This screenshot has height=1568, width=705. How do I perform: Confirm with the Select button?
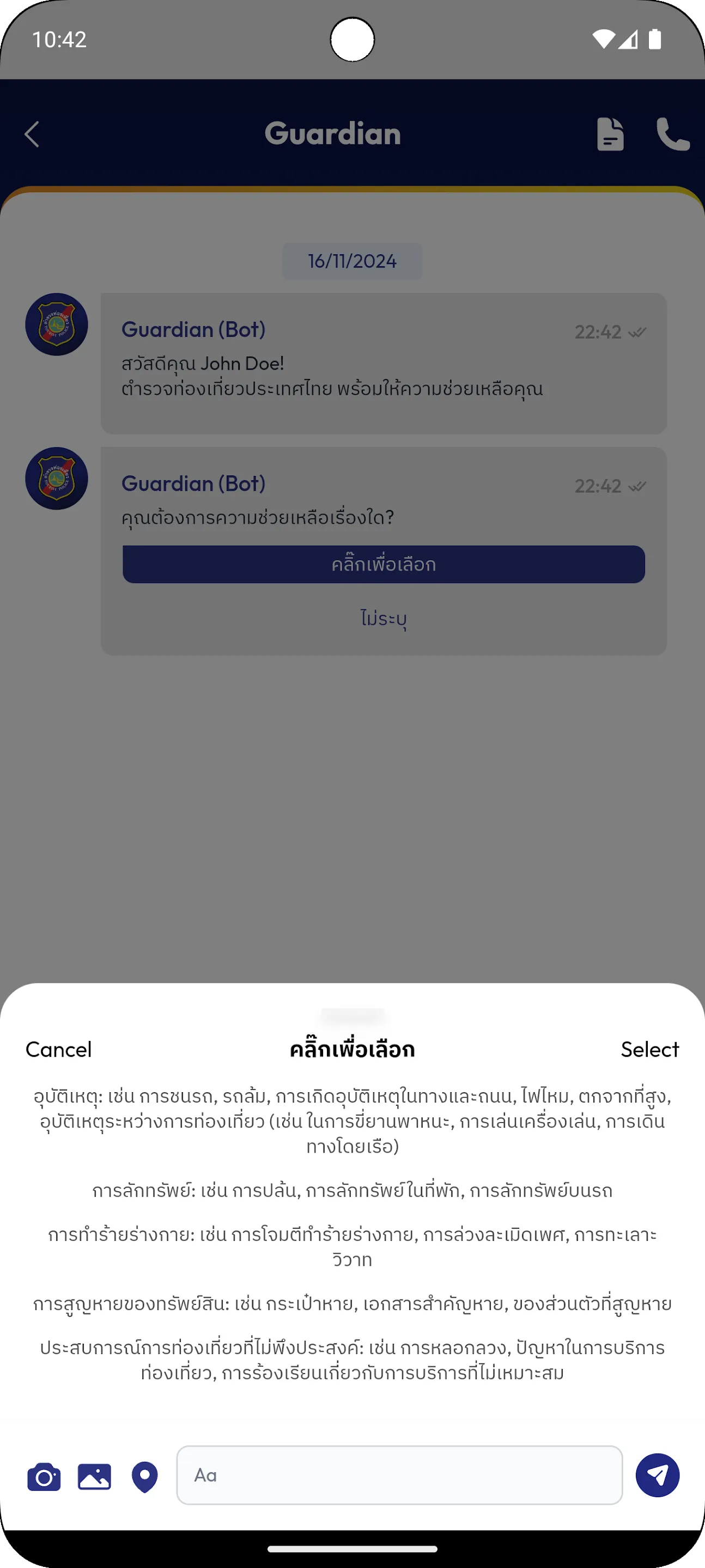649,1049
